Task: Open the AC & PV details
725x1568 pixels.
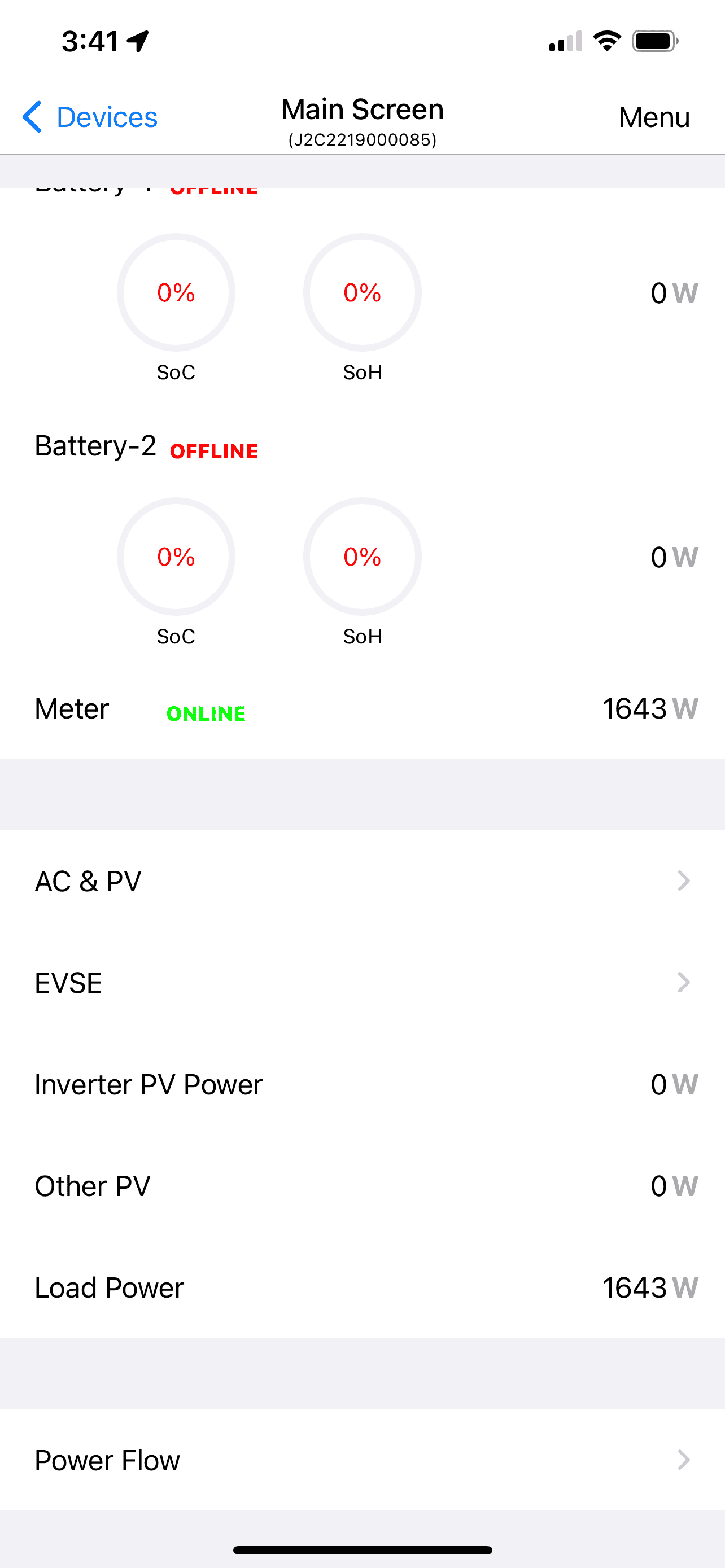Action: [362, 881]
